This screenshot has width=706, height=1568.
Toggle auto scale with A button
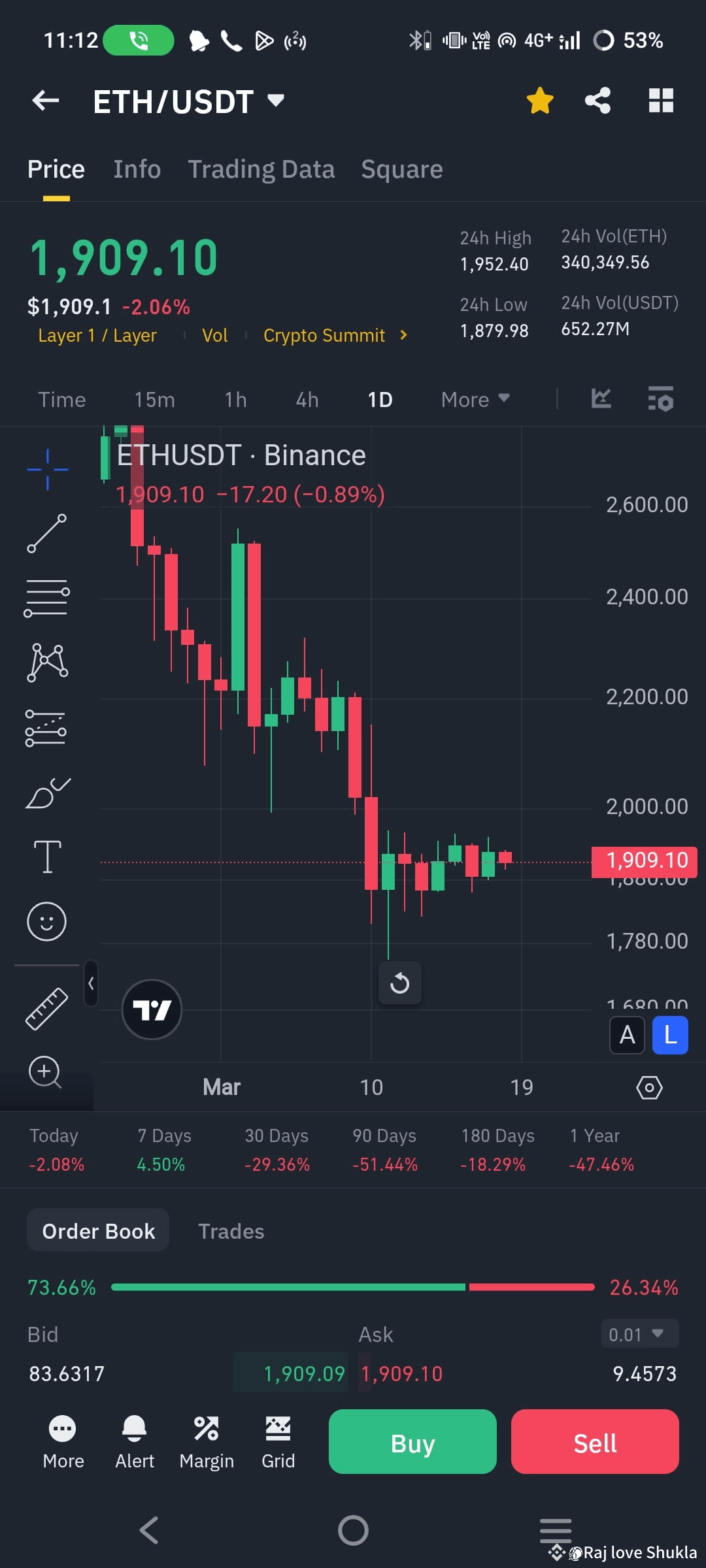pyautogui.click(x=626, y=1035)
